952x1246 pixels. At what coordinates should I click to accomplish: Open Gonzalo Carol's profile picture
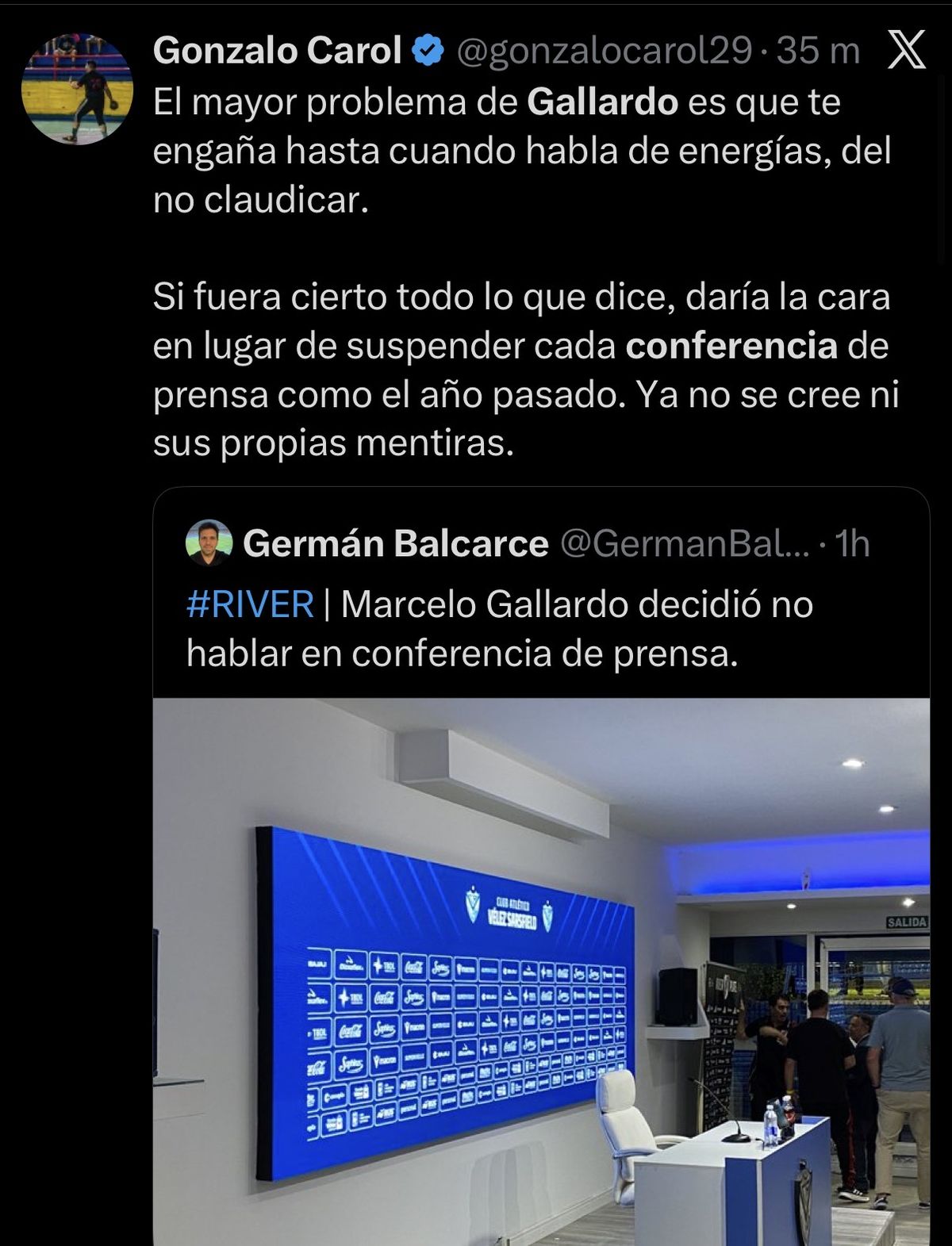point(77,89)
